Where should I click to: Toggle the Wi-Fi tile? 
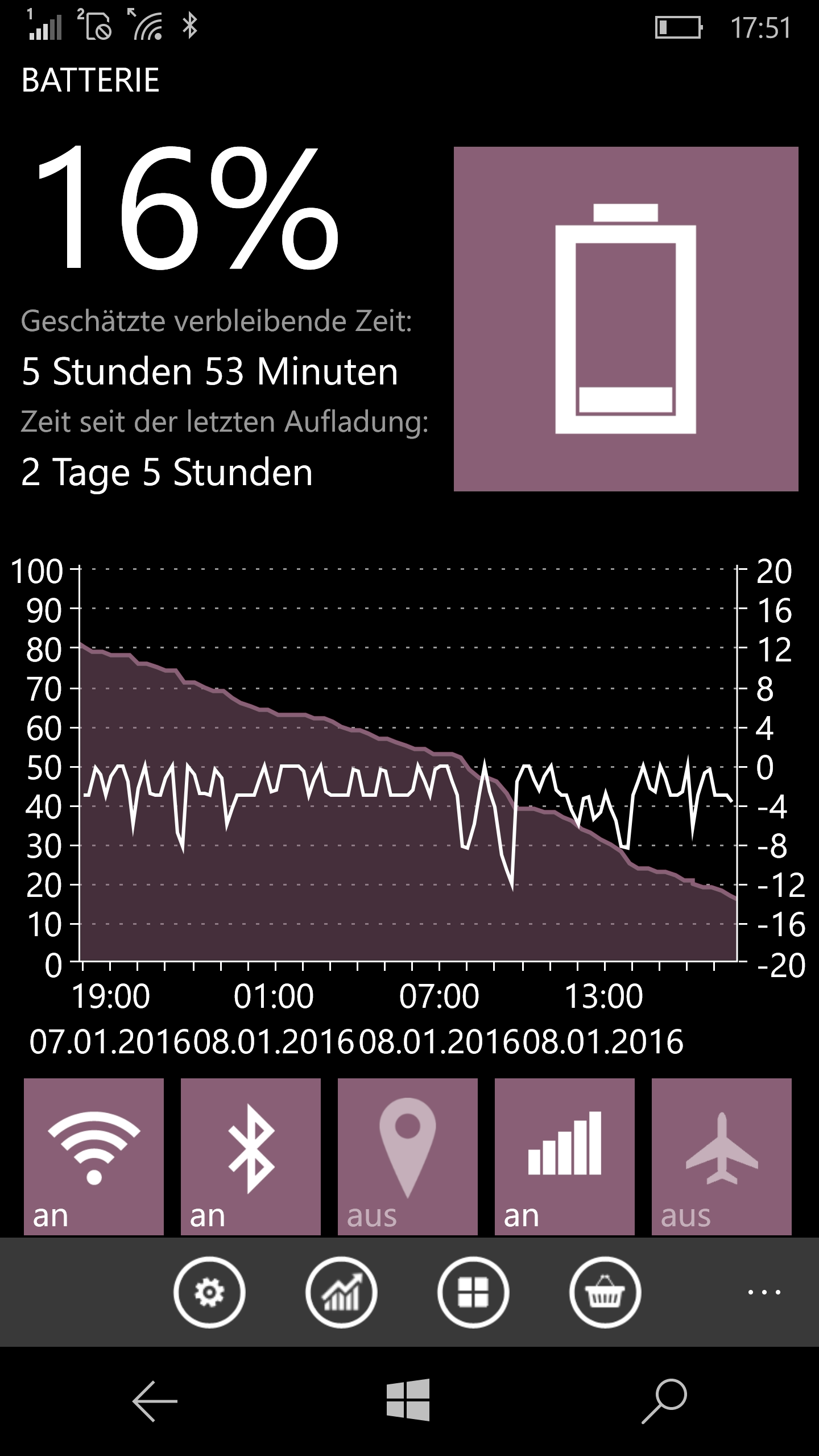click(x=94, y=1157)
